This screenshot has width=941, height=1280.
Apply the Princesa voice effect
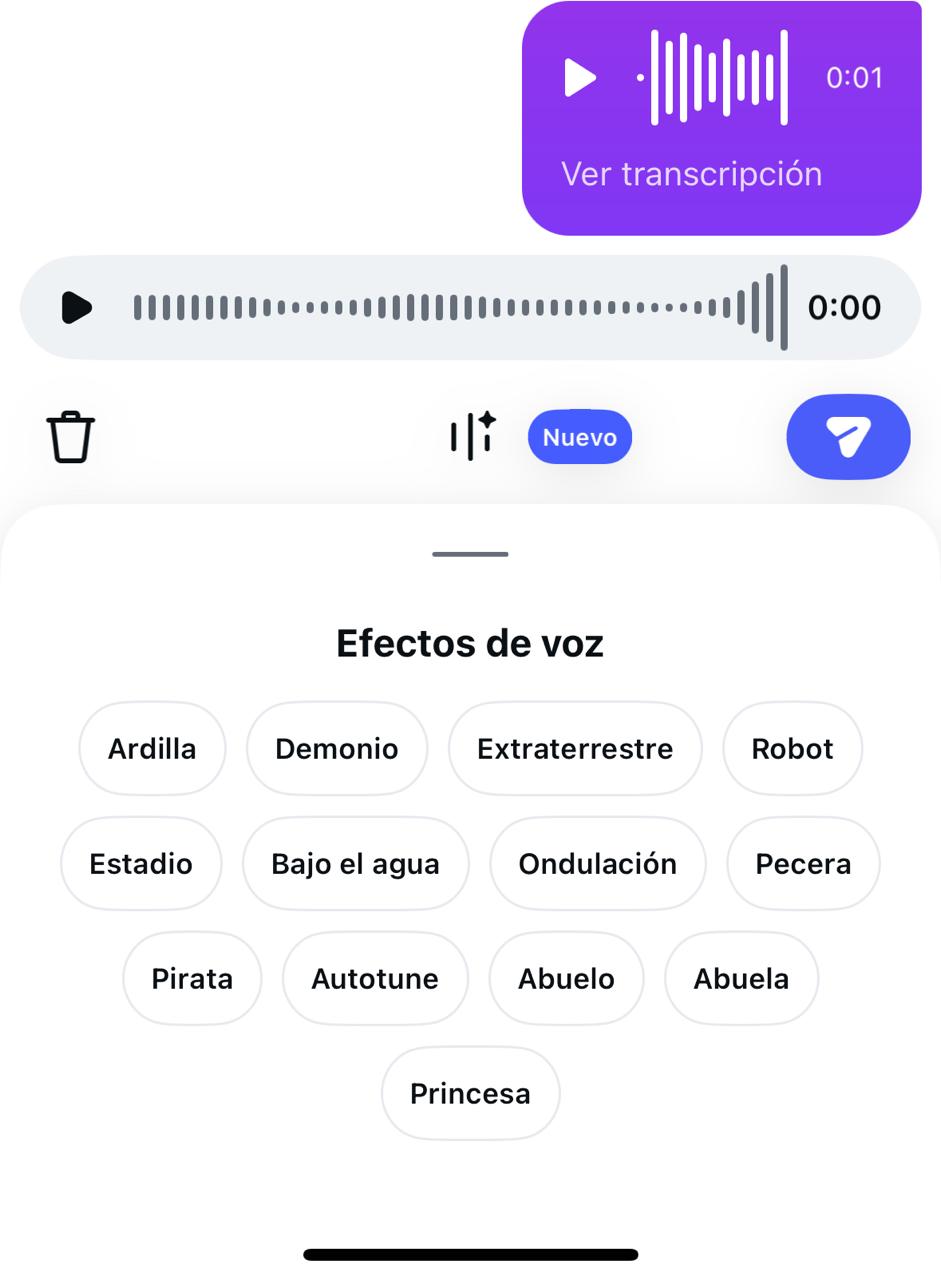(470, 1094)
